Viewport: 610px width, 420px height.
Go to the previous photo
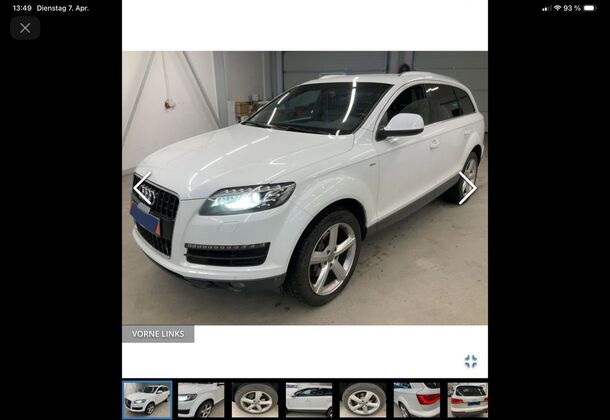click(x=143, y=188)
